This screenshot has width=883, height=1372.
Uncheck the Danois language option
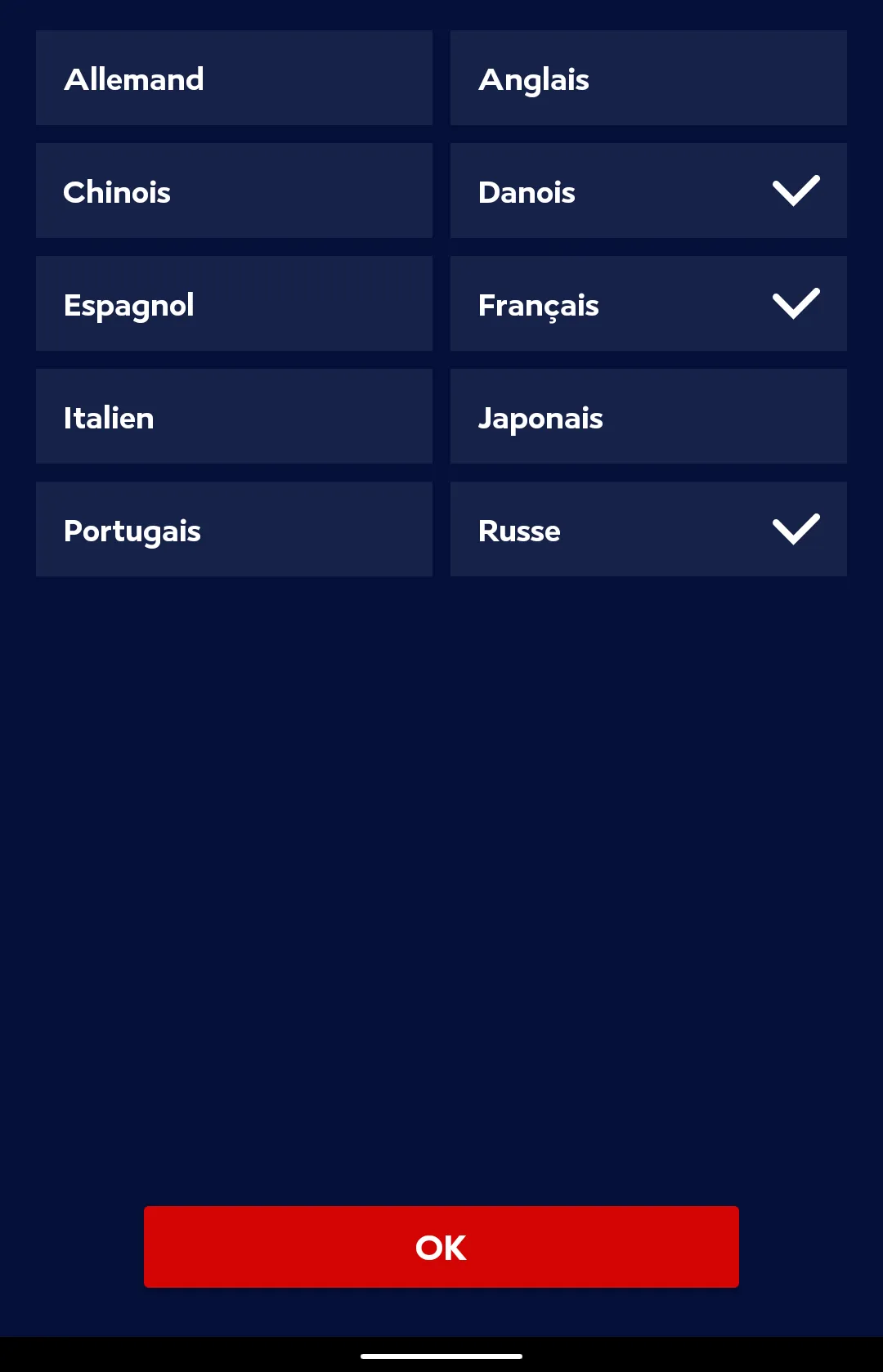648,191
